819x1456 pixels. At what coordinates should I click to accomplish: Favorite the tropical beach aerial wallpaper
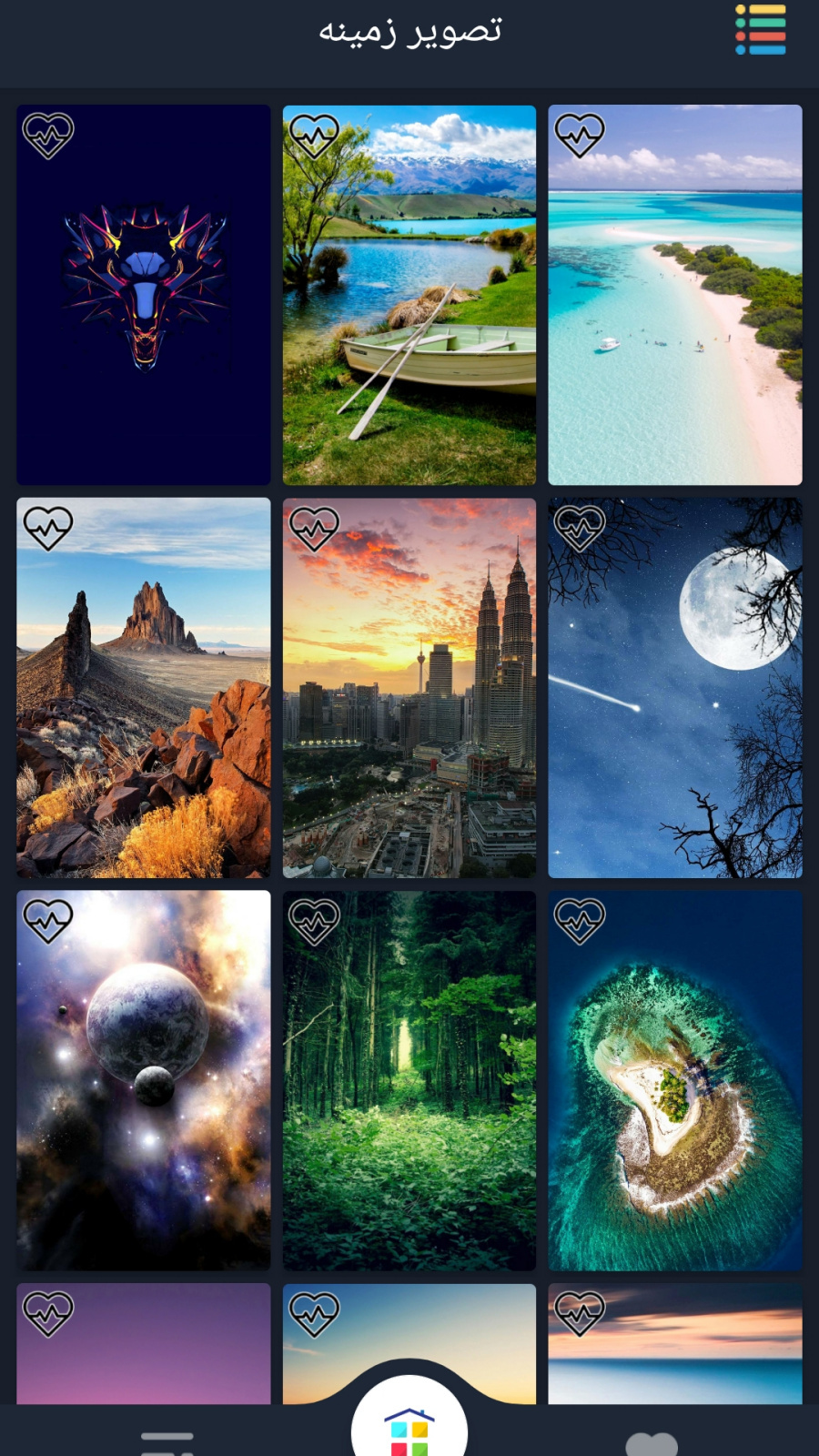[580, 136]
